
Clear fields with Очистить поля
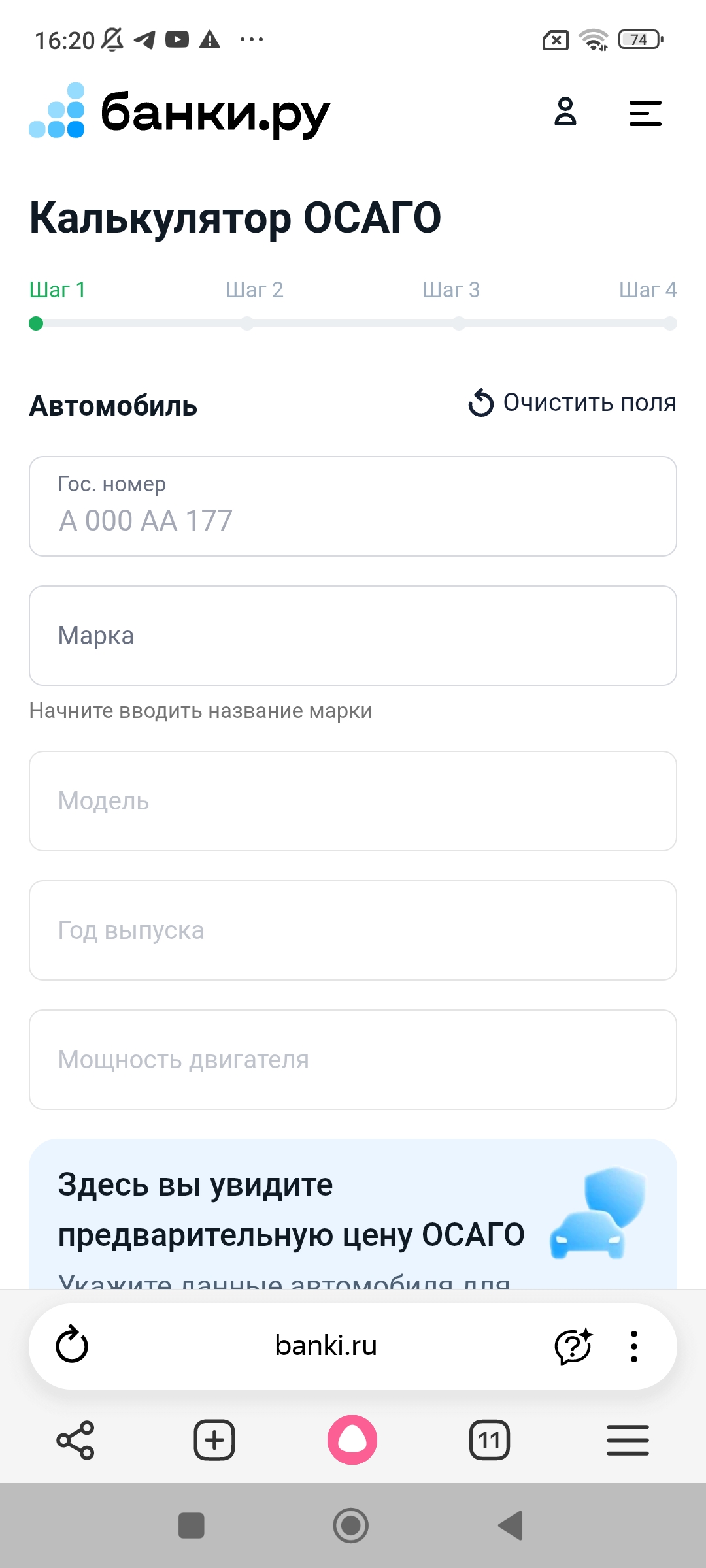pos(573,402)
